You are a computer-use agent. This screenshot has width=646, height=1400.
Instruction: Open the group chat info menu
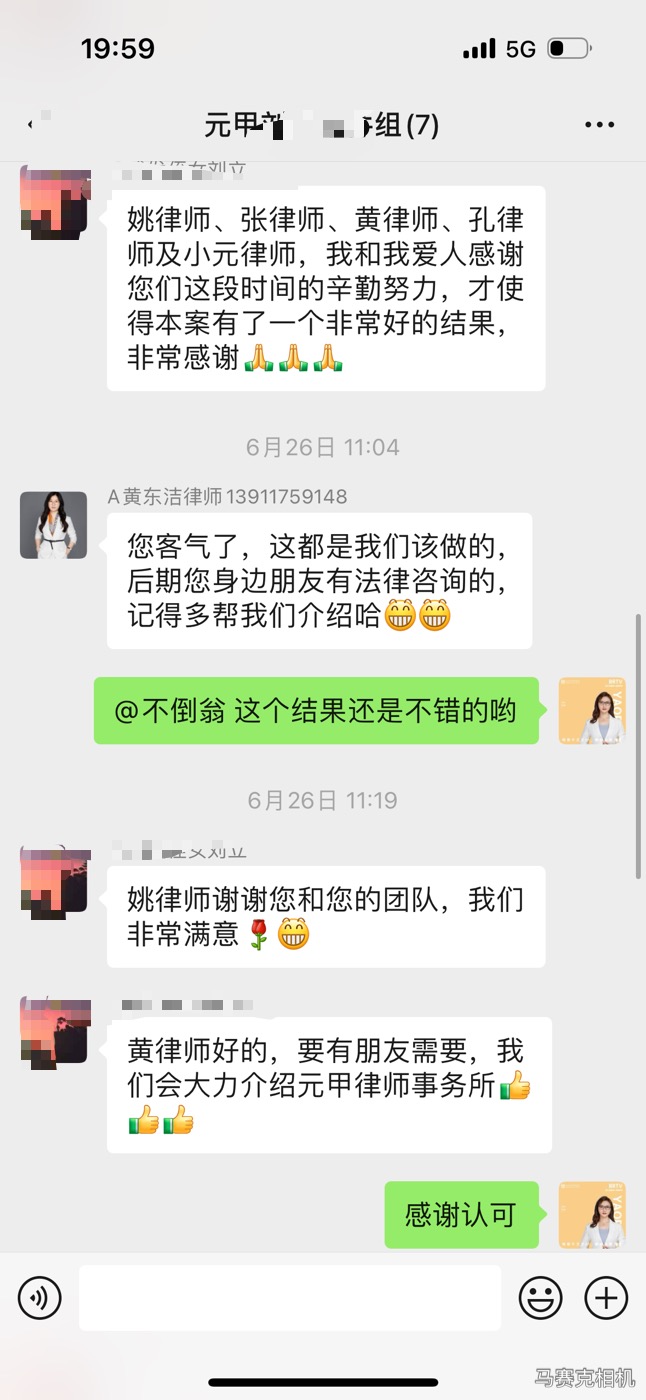click(x=599, y=125)
